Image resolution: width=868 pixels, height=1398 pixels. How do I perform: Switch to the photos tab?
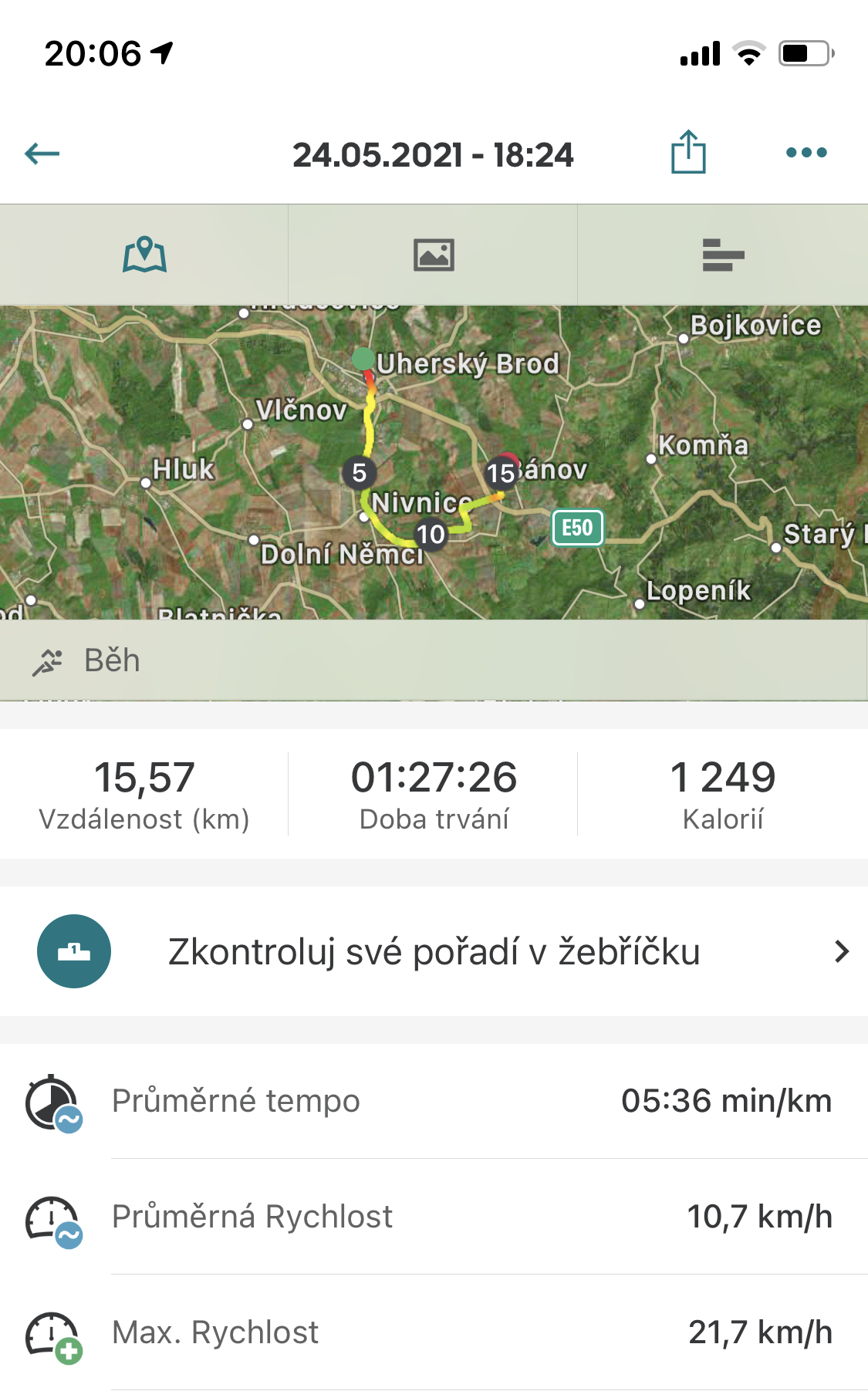(434, 255)
